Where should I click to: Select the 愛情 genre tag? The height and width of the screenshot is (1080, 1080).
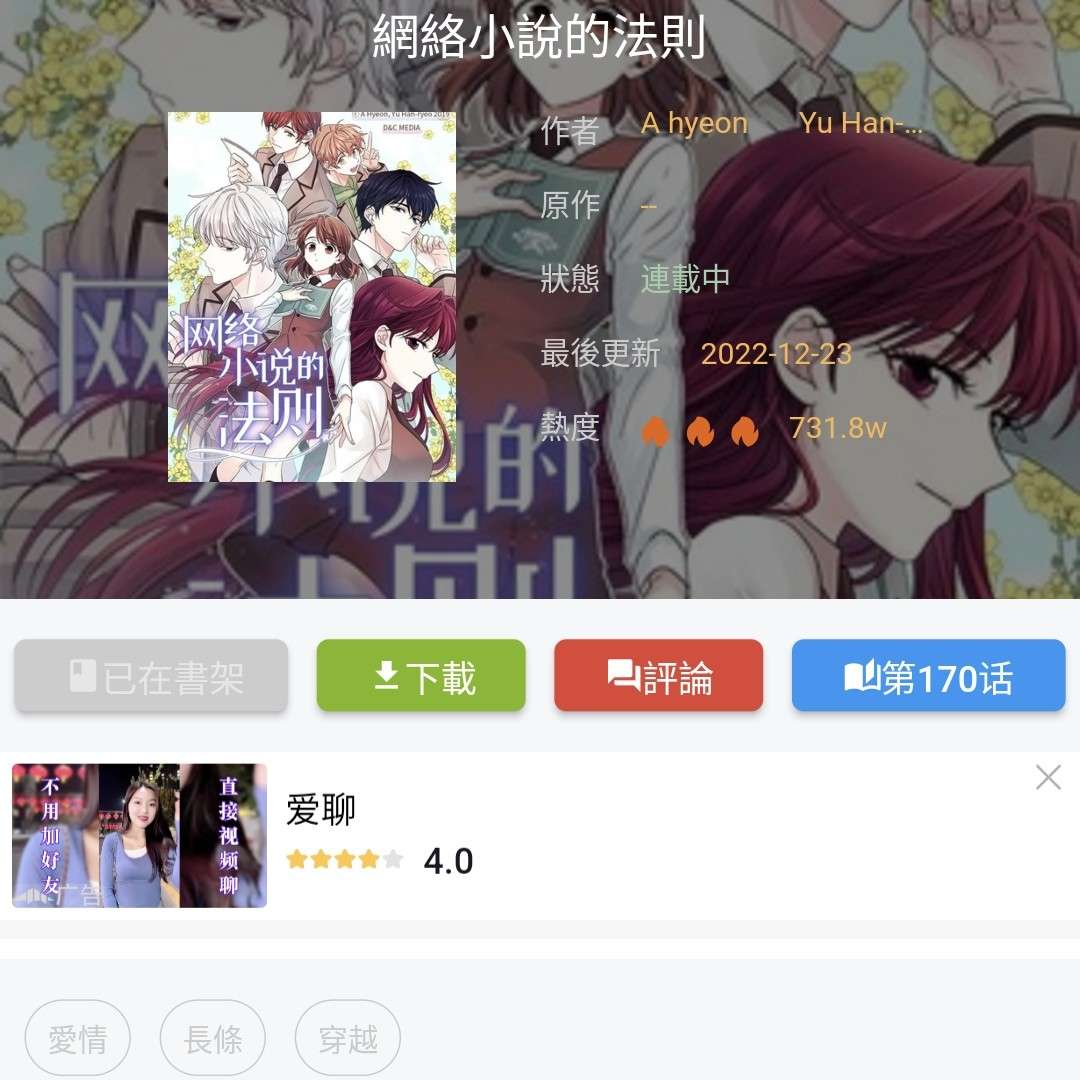tap(78, 1040)
